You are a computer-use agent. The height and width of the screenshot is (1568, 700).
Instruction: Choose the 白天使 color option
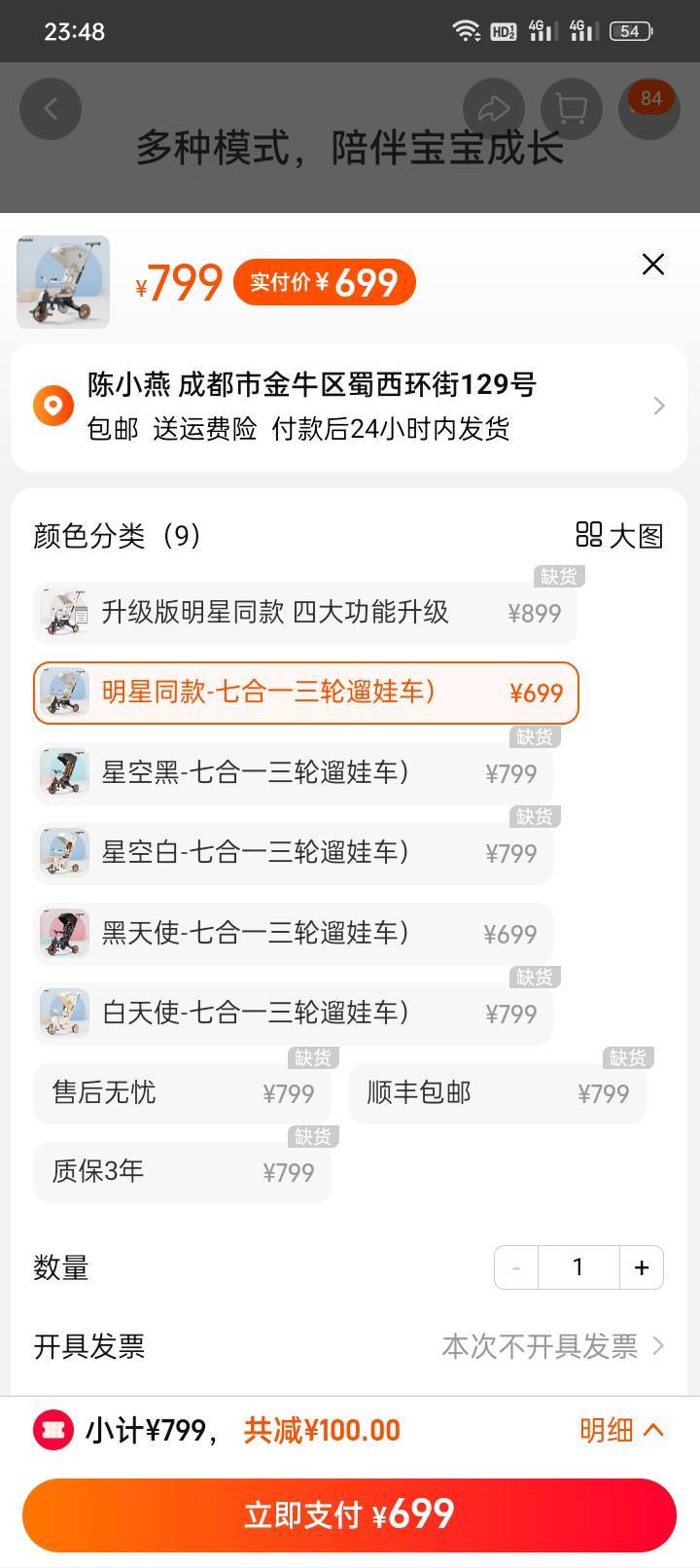click(293, 1014)
